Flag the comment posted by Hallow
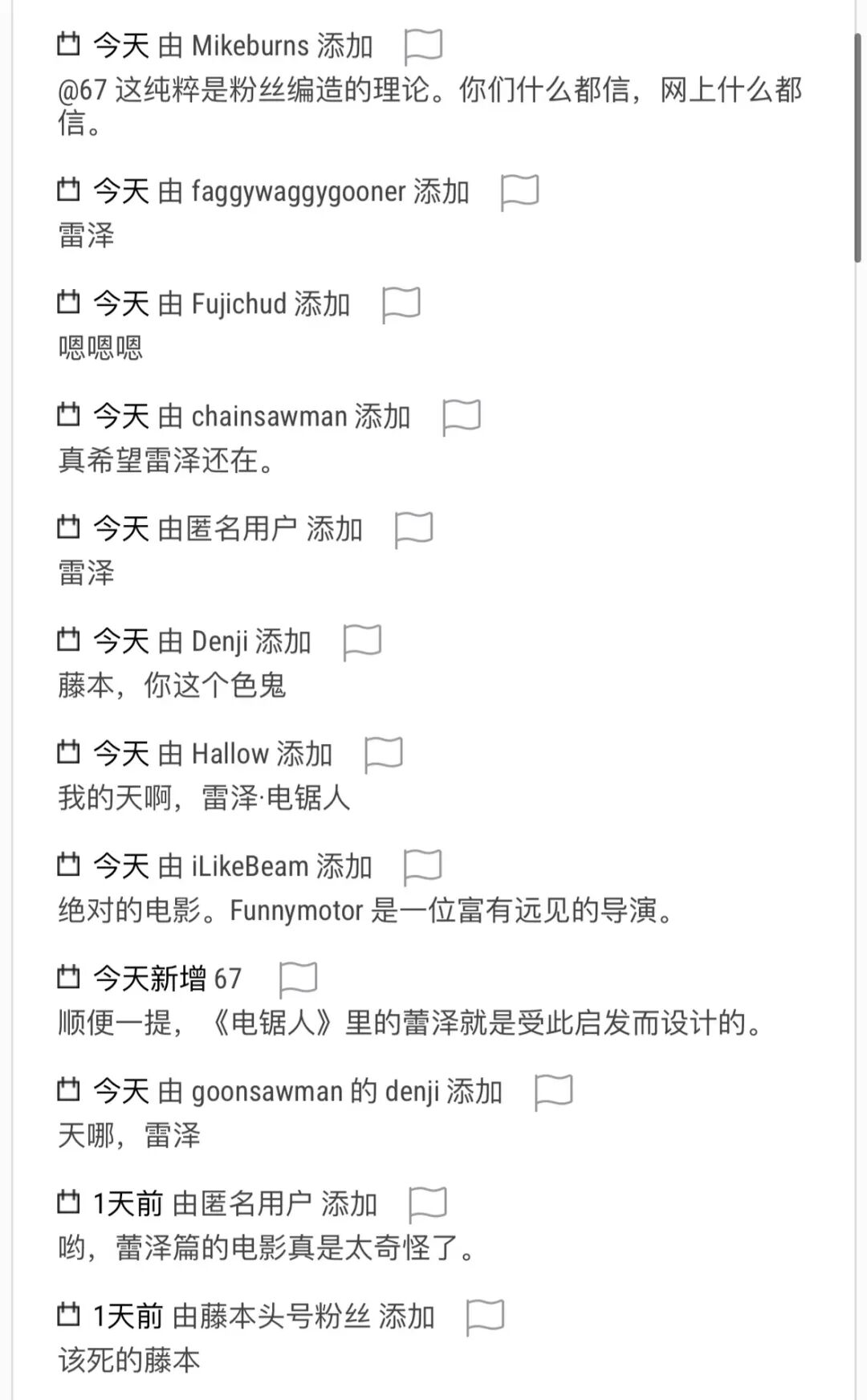 tap(383, 754)
